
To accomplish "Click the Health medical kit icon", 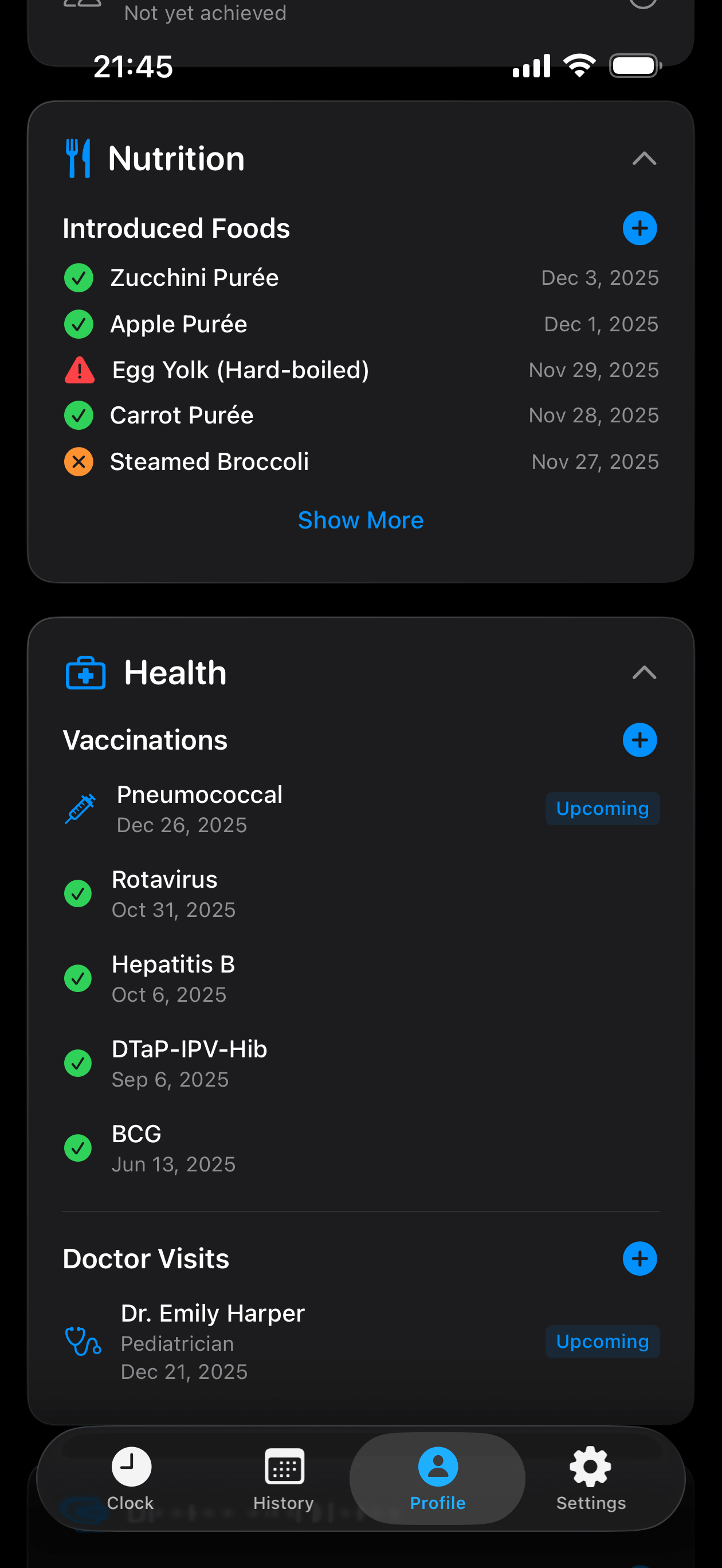I will point(85,672).
